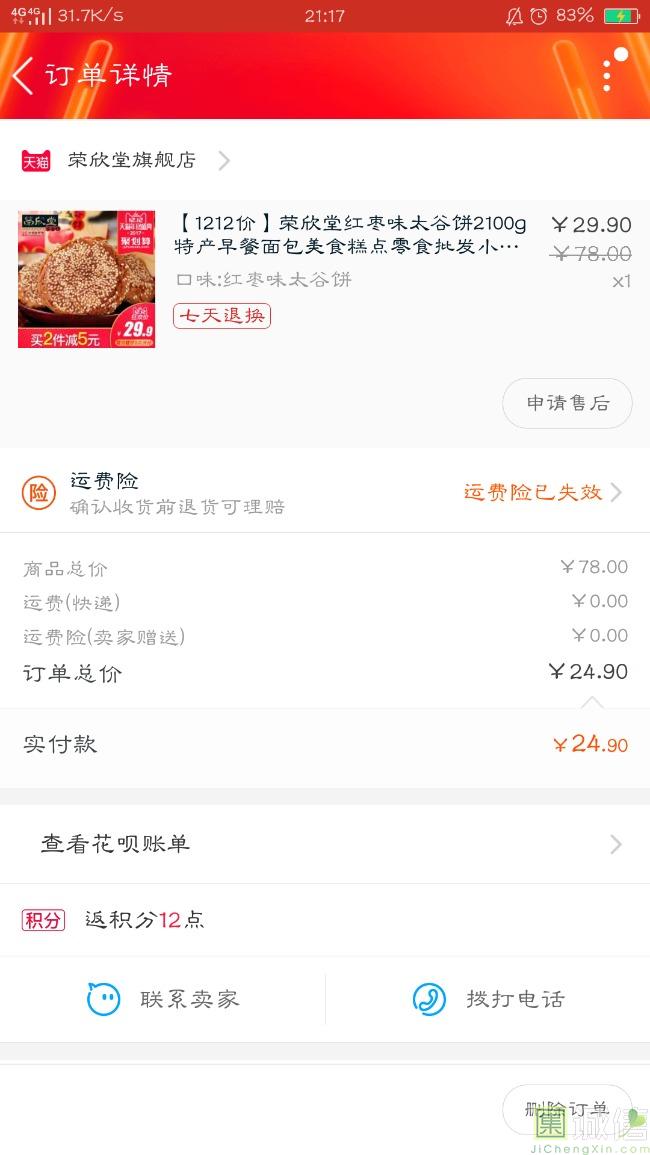Viewport: 650px width, 1155px height.
Task: Tap the 申请售后 button
Action: tap(567, 403)
